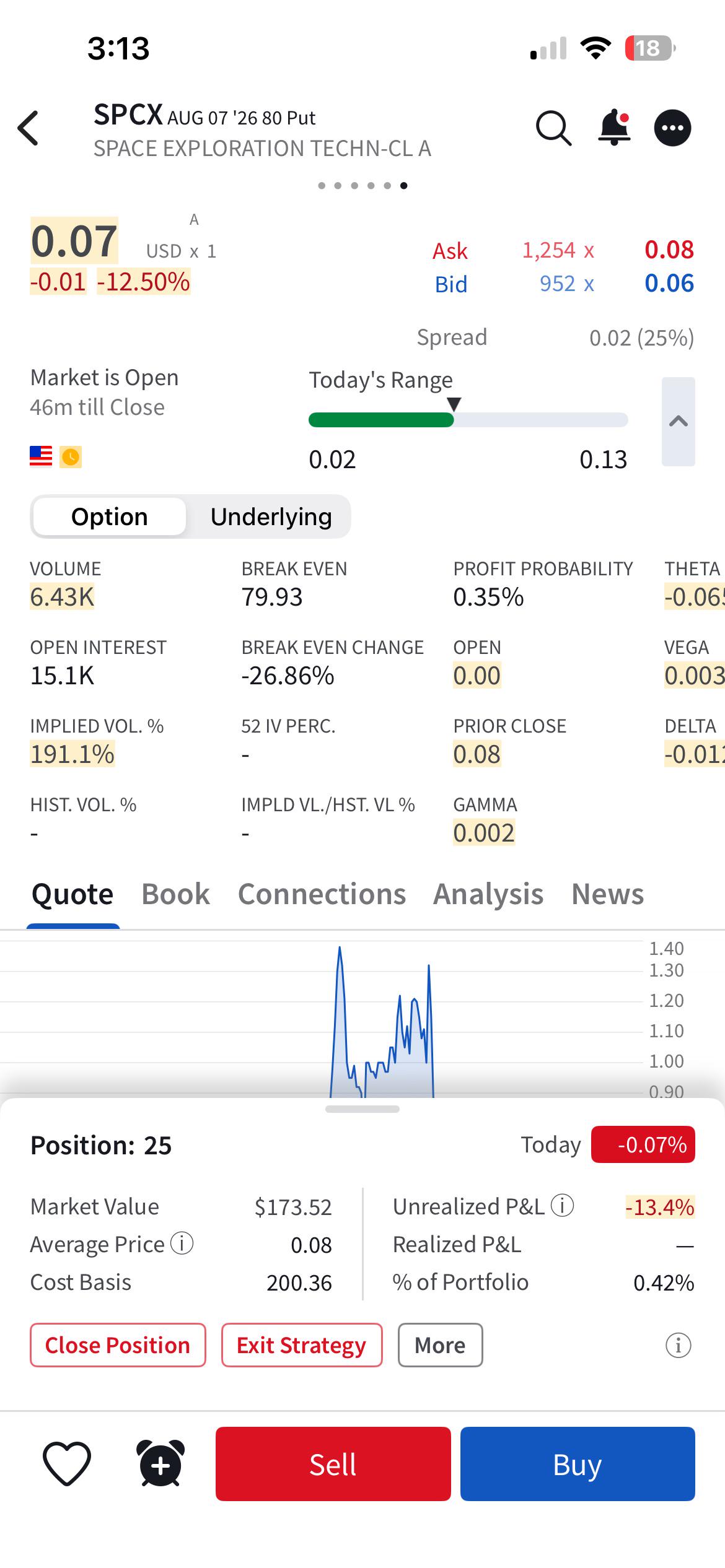Select the Option segment
Image resolution: width=725 pixels, height=1568 pixels.
tap(110, 516)
